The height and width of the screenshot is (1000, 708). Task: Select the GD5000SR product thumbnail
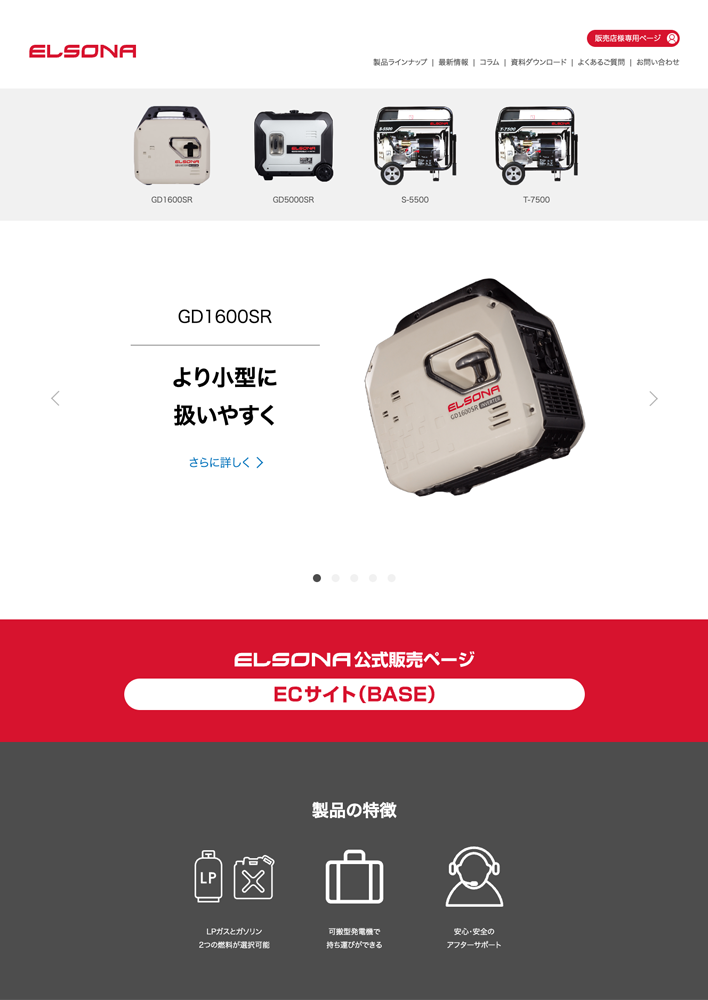293,148
